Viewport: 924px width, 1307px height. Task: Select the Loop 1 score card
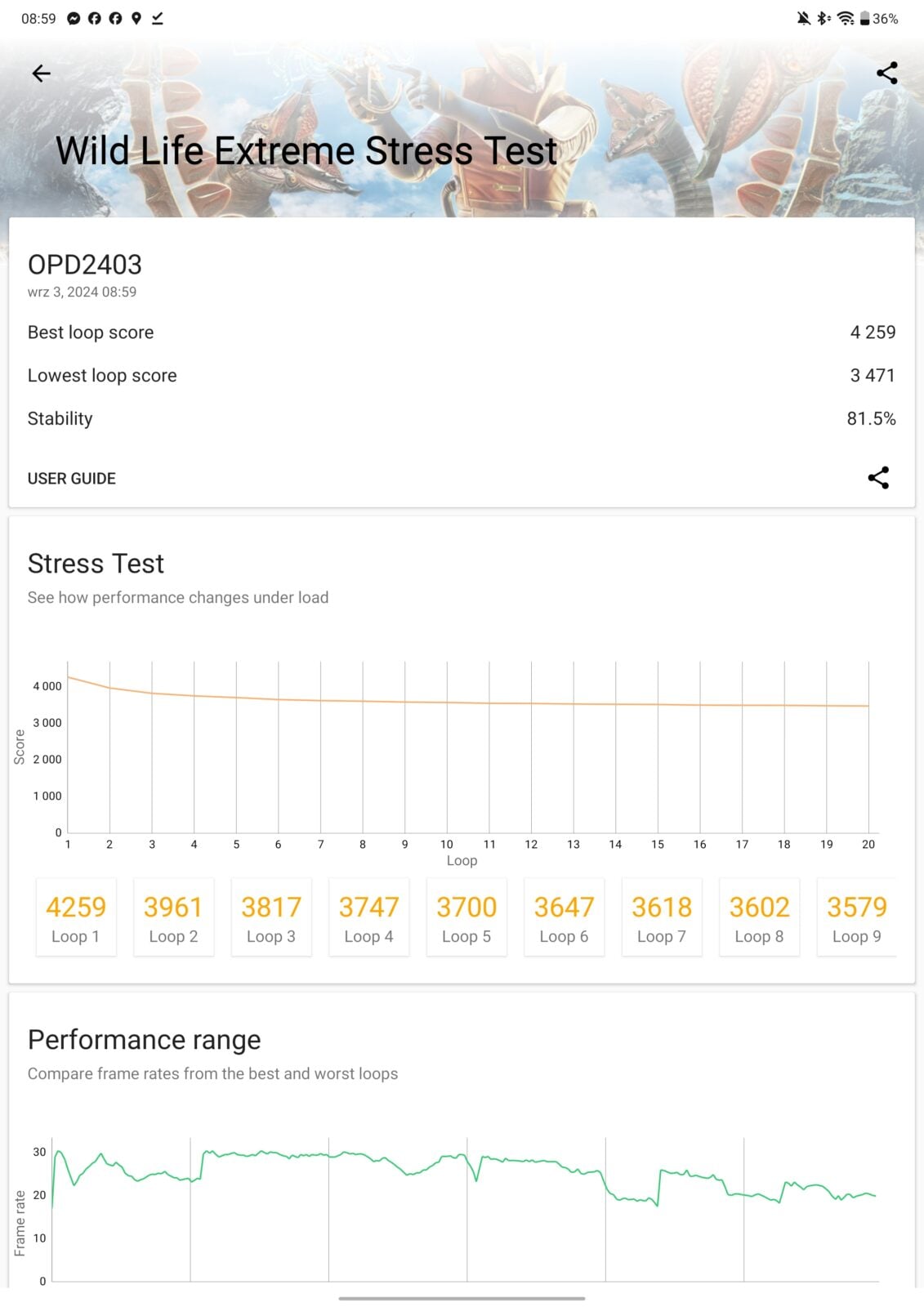[x=76, y=917]
